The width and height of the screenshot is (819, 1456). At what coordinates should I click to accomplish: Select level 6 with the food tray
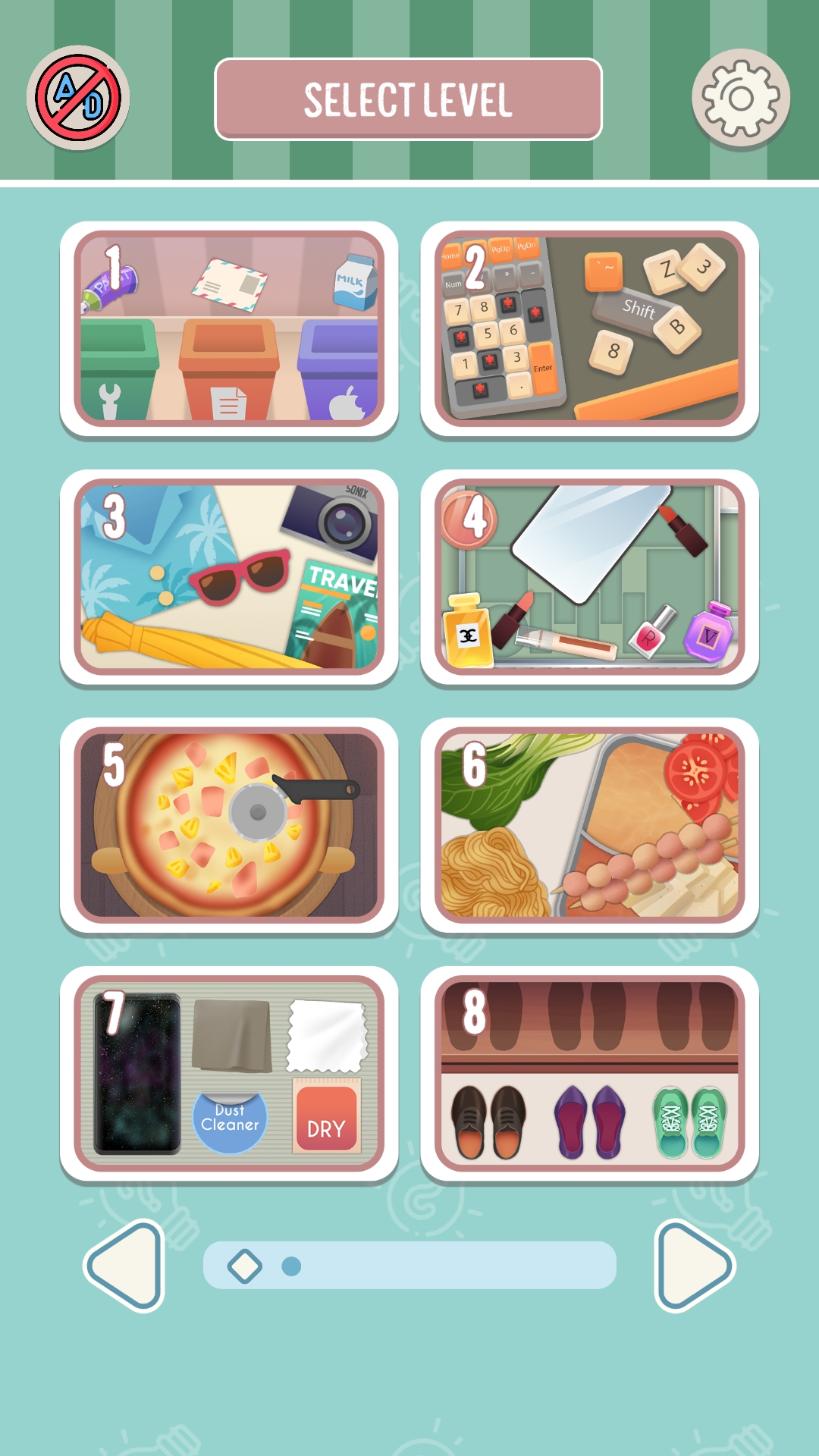(x=589, y=825)
